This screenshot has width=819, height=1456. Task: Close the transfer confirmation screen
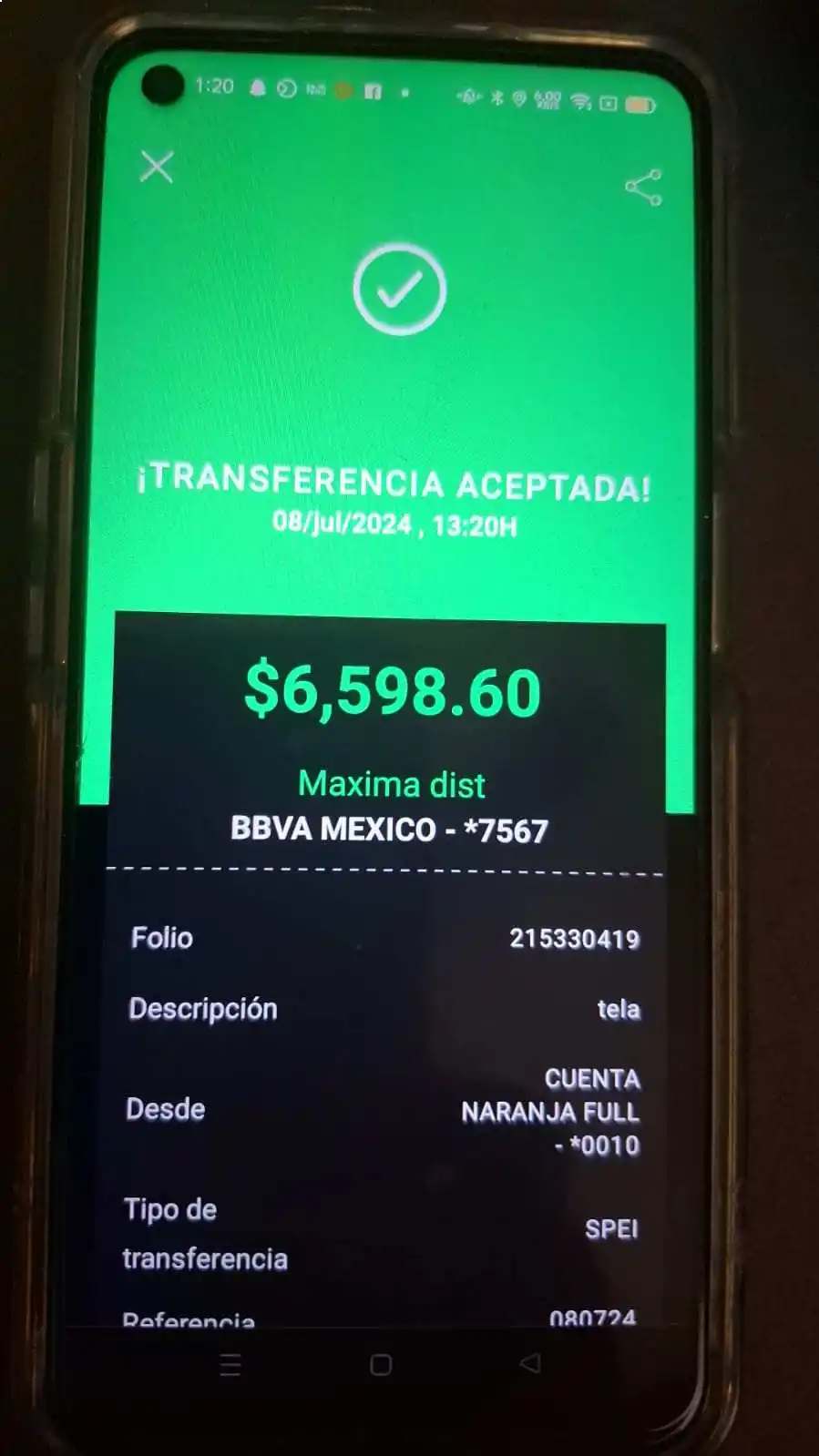pyautogui.click(x=157, y=167)
